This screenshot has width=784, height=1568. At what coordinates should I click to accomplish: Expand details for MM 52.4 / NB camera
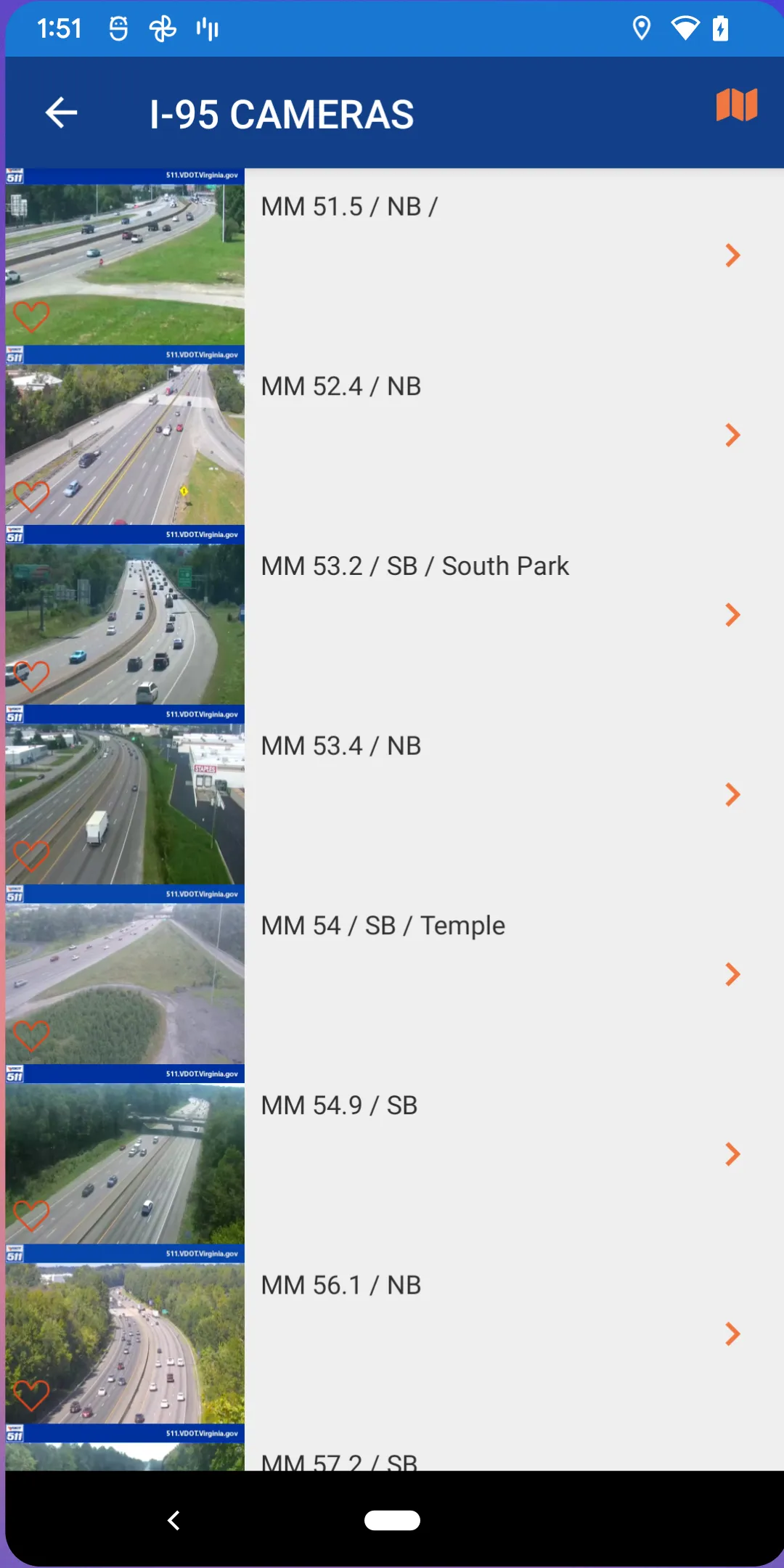732,436
